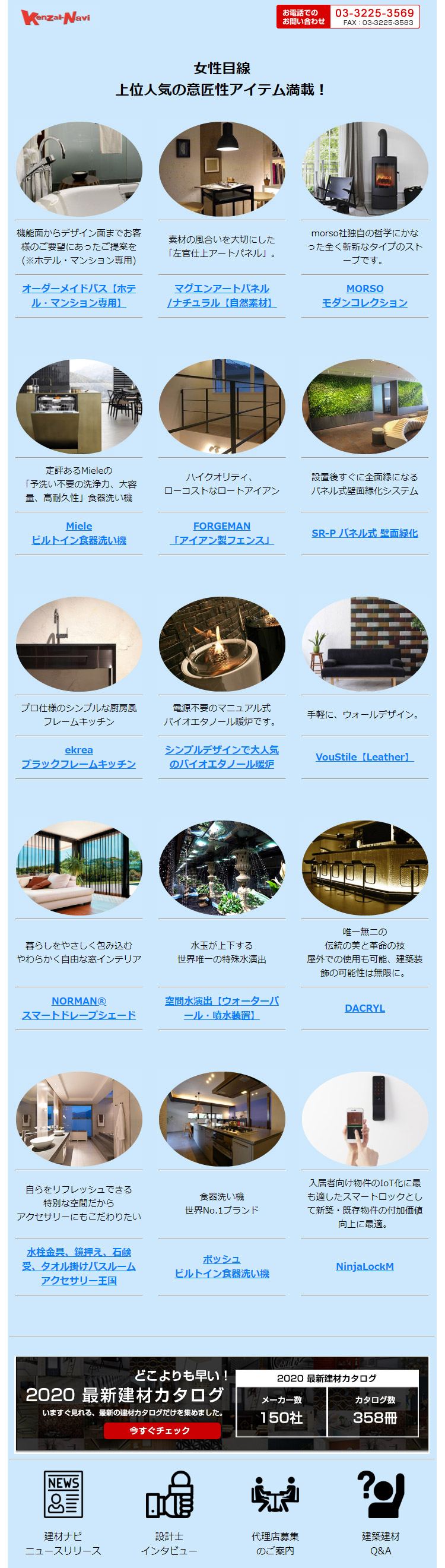Open the マグエンアートパネル ナチュラル link
The width and height of the screenshot is (445, 1568).
222,295
